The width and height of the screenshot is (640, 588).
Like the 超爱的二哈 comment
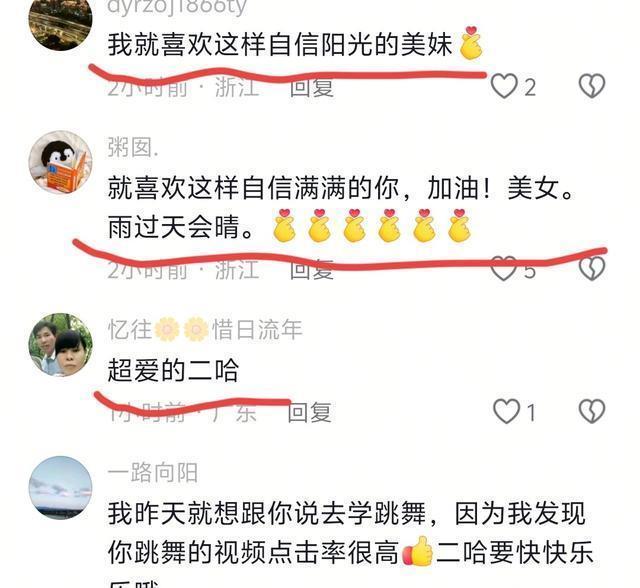[508, 411]
